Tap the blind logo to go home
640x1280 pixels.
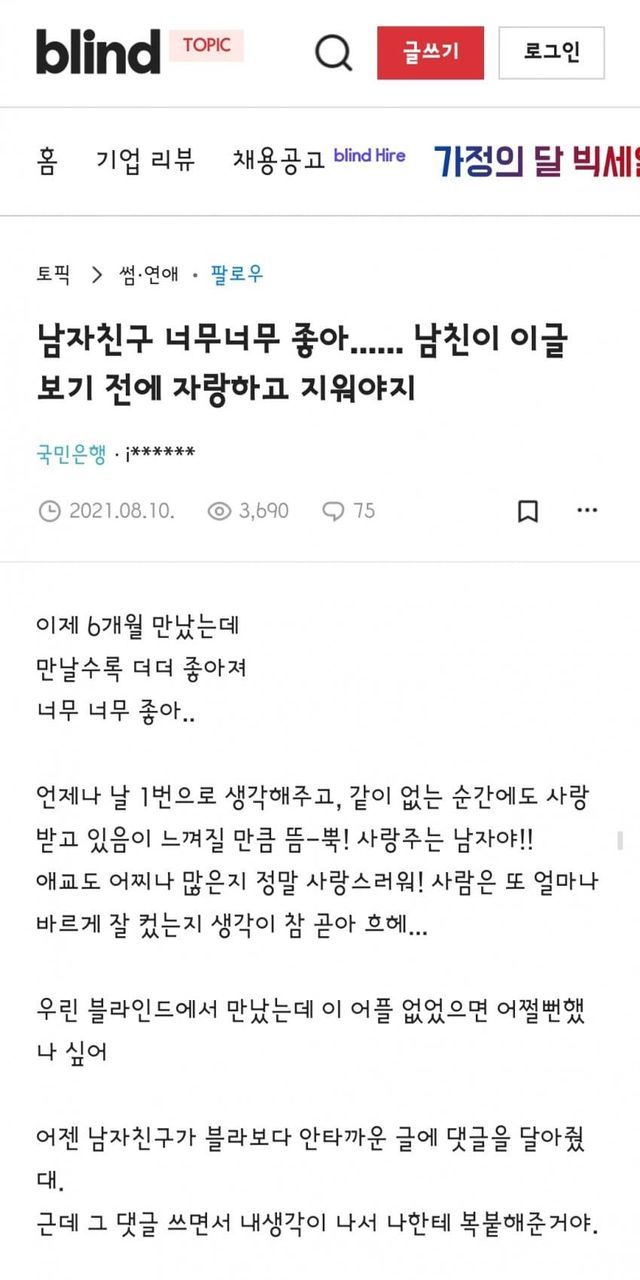click(98, 52)
